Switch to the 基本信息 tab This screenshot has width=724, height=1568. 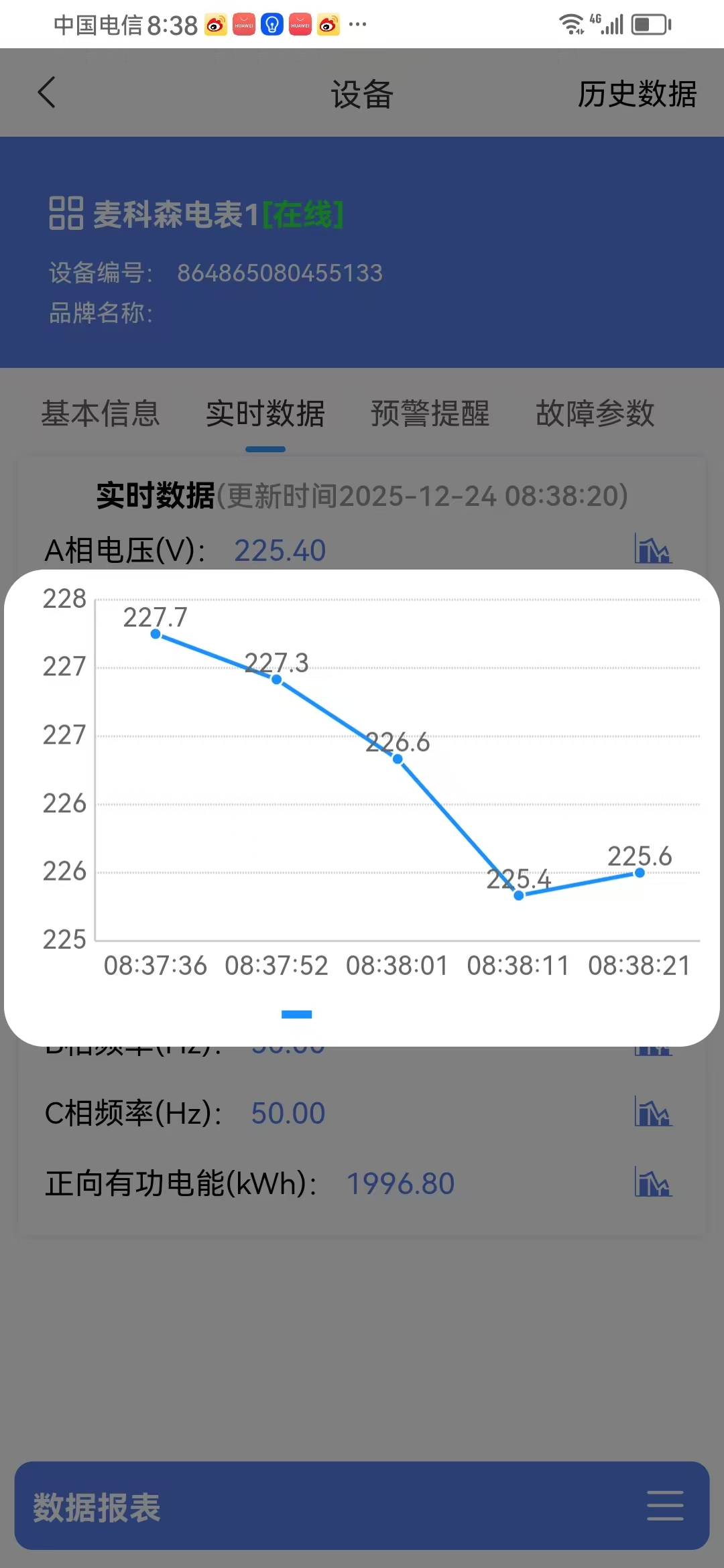tap(101, 413)
